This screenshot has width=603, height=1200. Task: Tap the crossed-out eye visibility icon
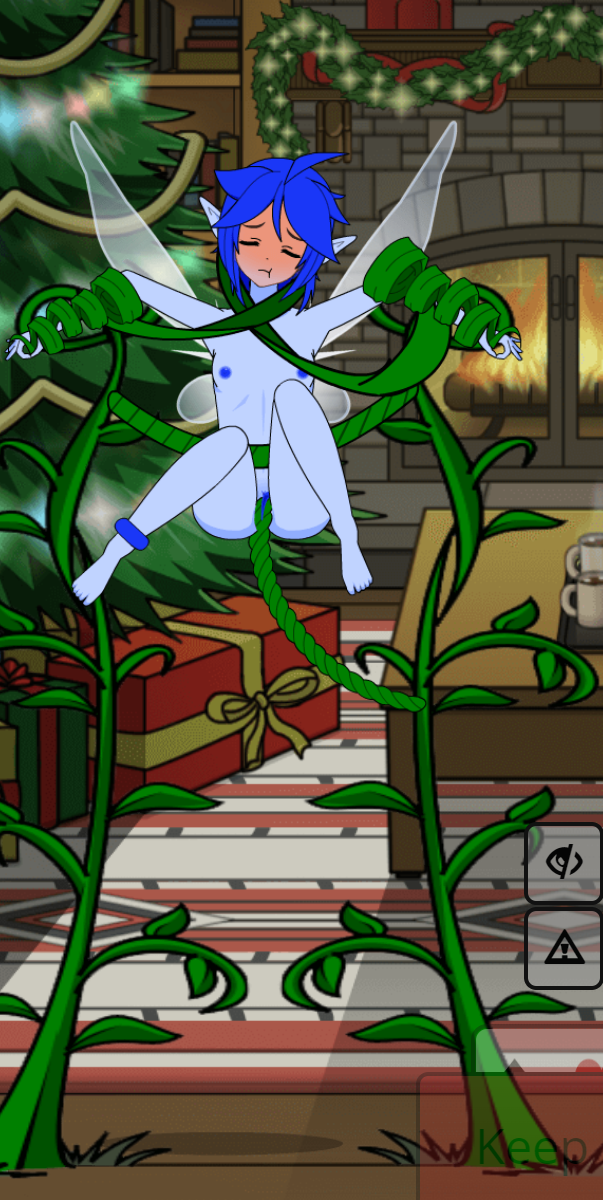coord(564,862)
